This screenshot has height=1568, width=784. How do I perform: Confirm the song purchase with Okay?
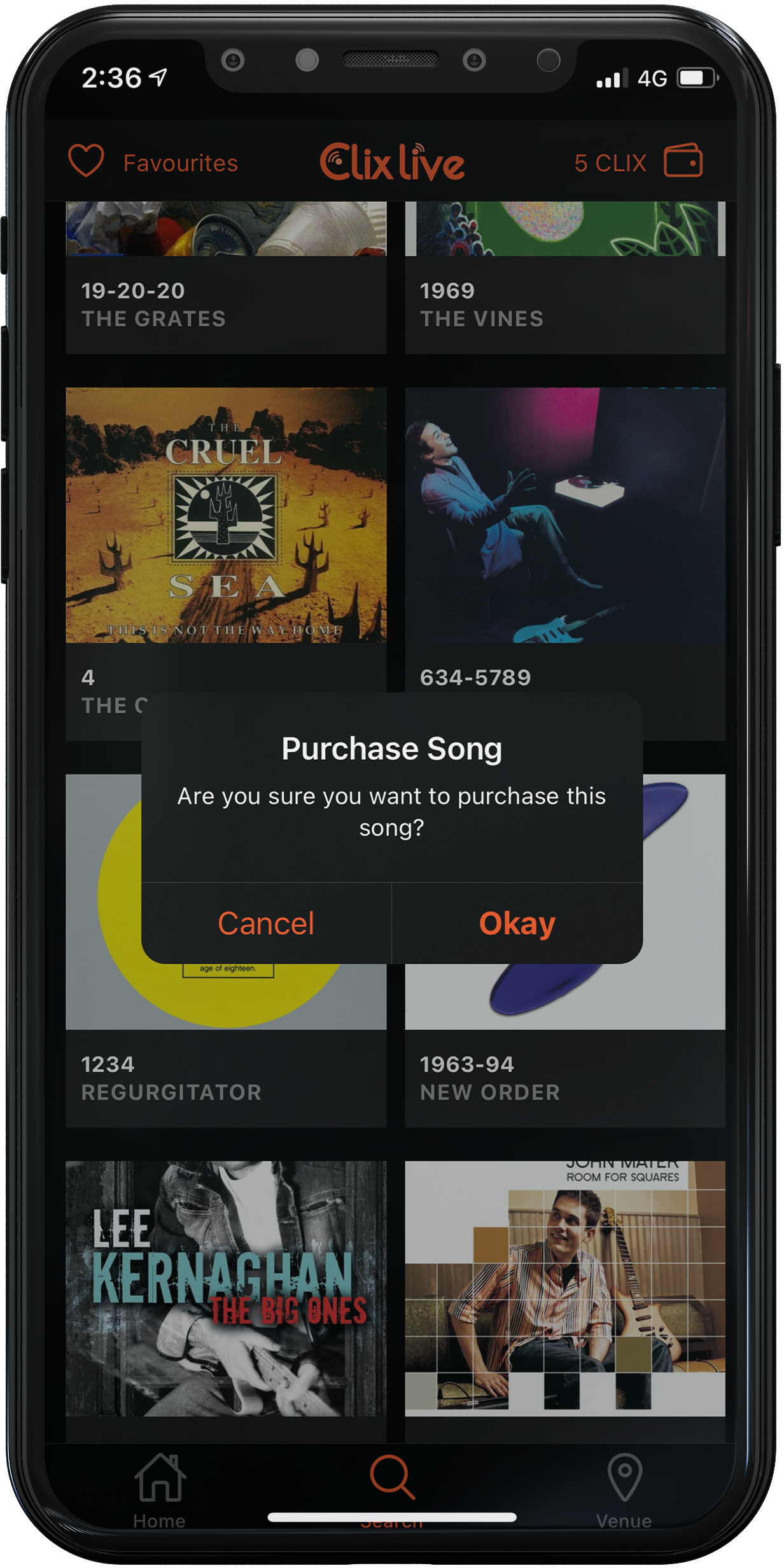(x=517, y=923)
